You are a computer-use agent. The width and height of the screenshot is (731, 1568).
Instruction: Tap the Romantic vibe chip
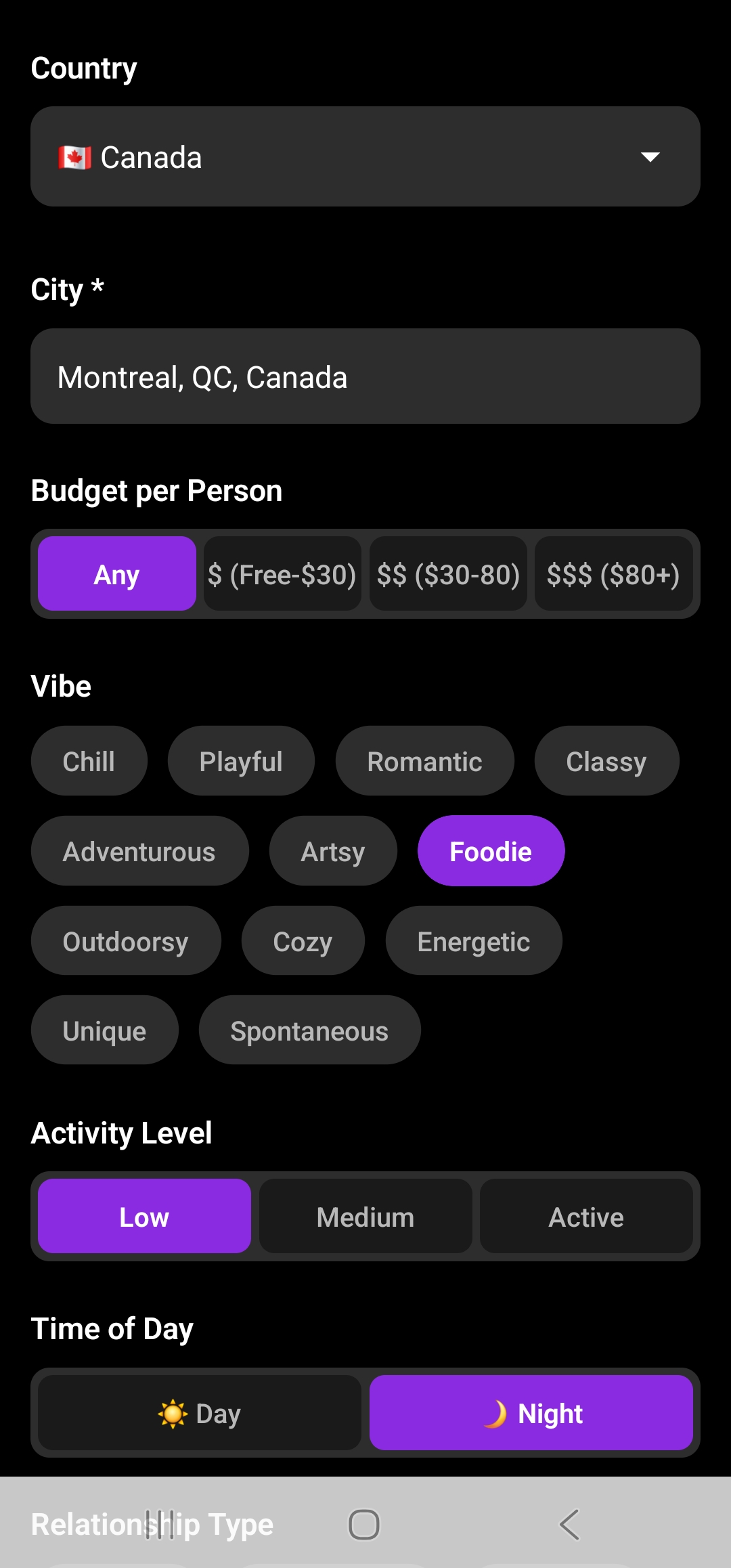[424, 761]
